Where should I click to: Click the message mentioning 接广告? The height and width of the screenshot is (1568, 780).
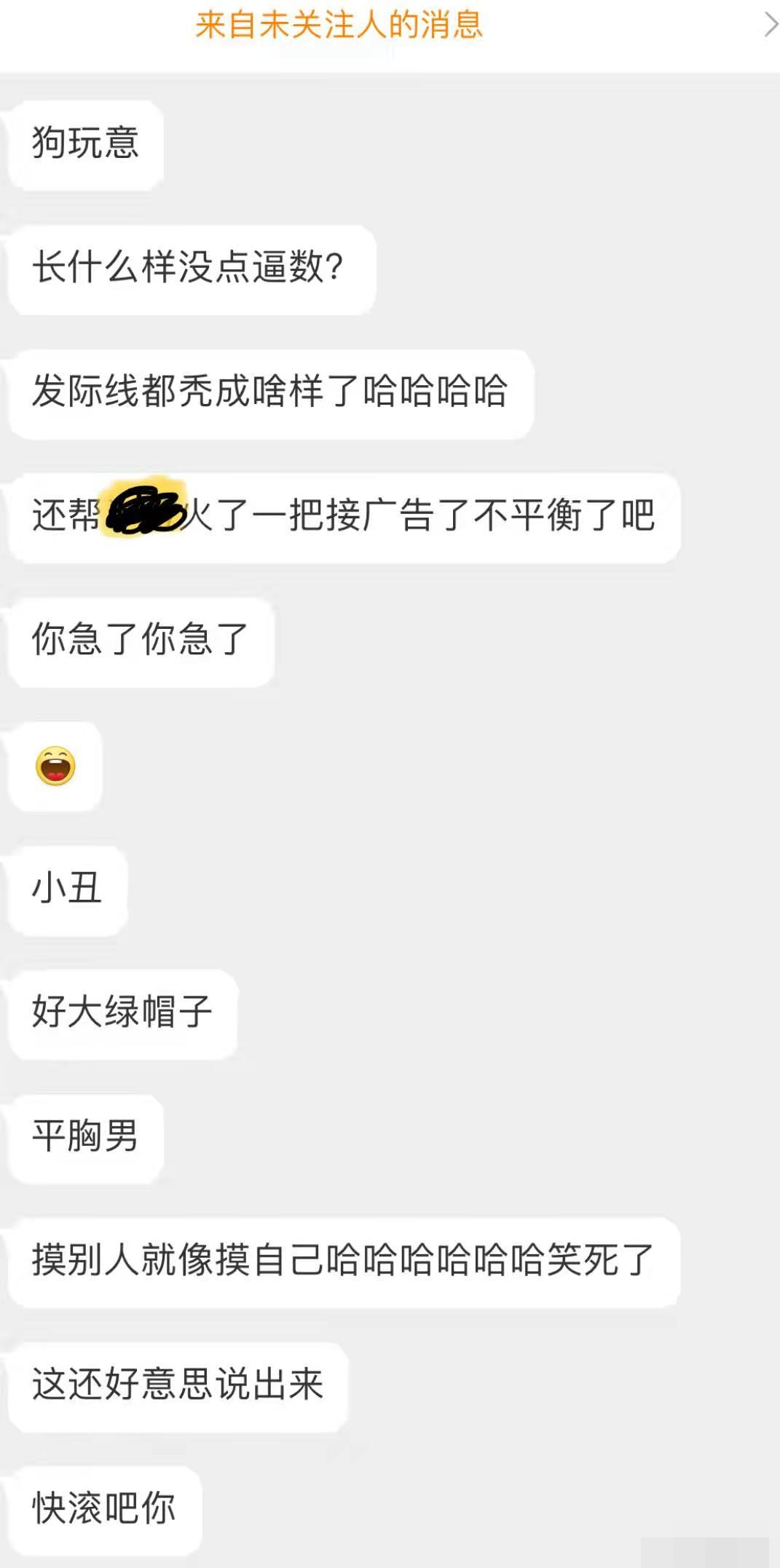pos(342,517)
